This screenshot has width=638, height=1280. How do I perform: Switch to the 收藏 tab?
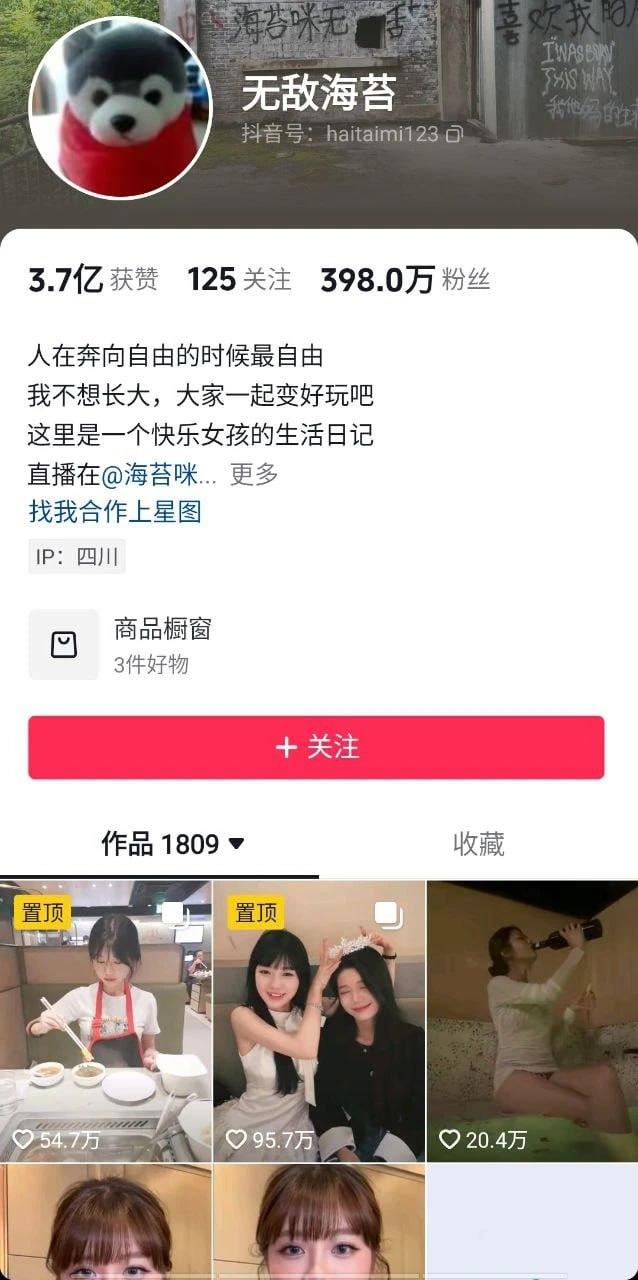478,844
